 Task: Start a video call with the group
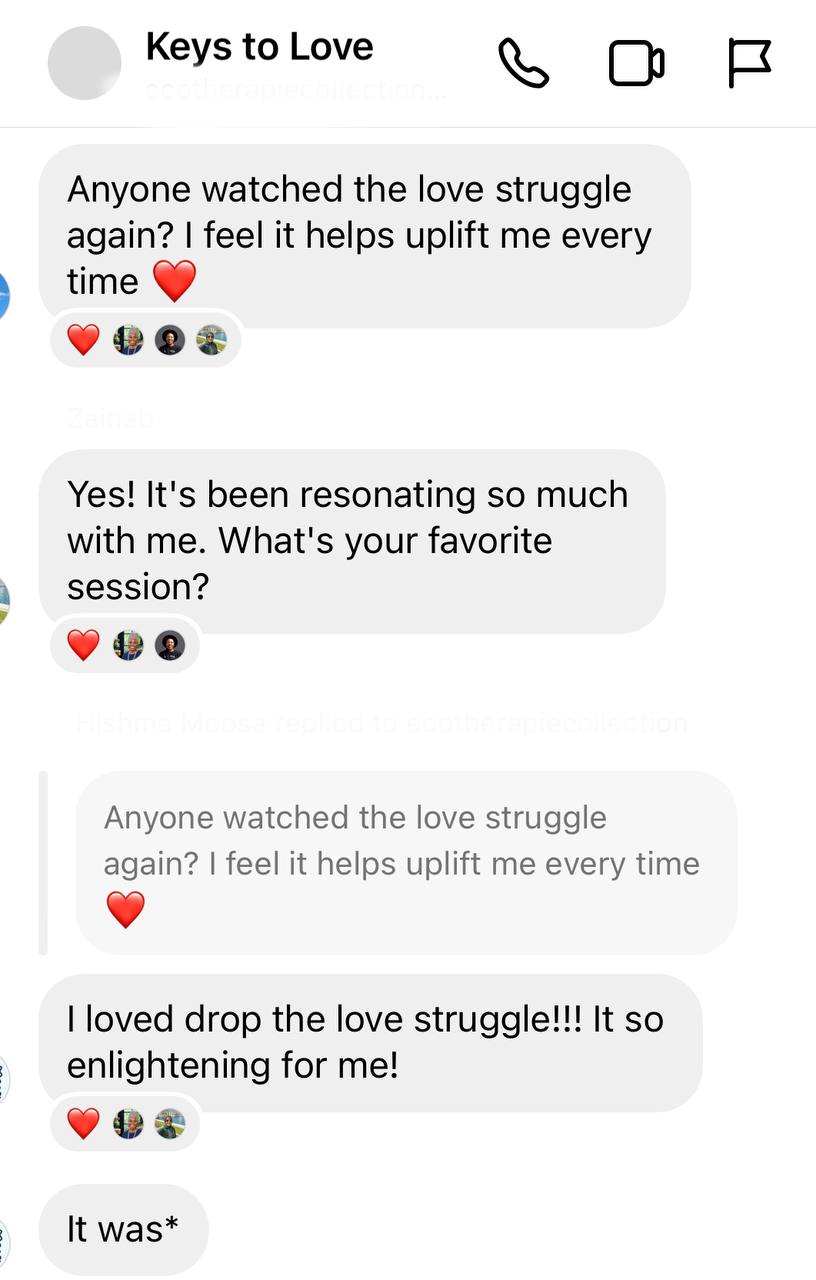637,64
